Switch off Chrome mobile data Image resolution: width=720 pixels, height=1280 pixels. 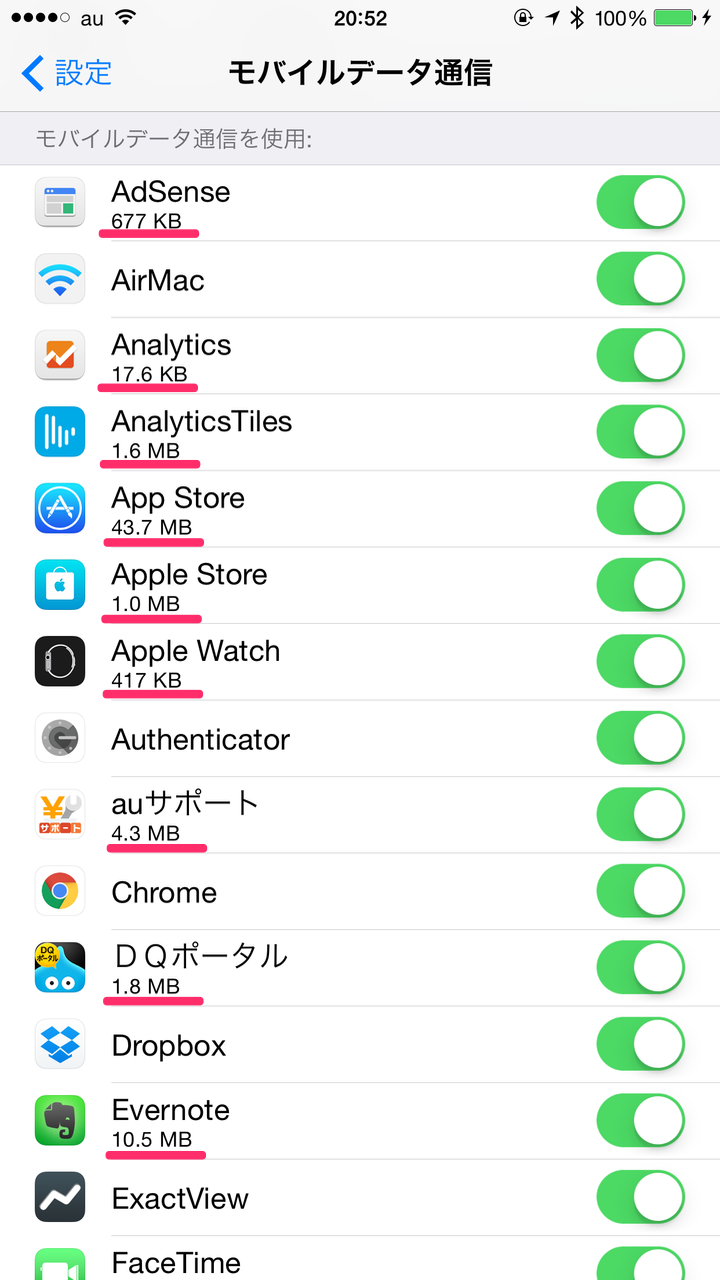(x=640, y=891)
